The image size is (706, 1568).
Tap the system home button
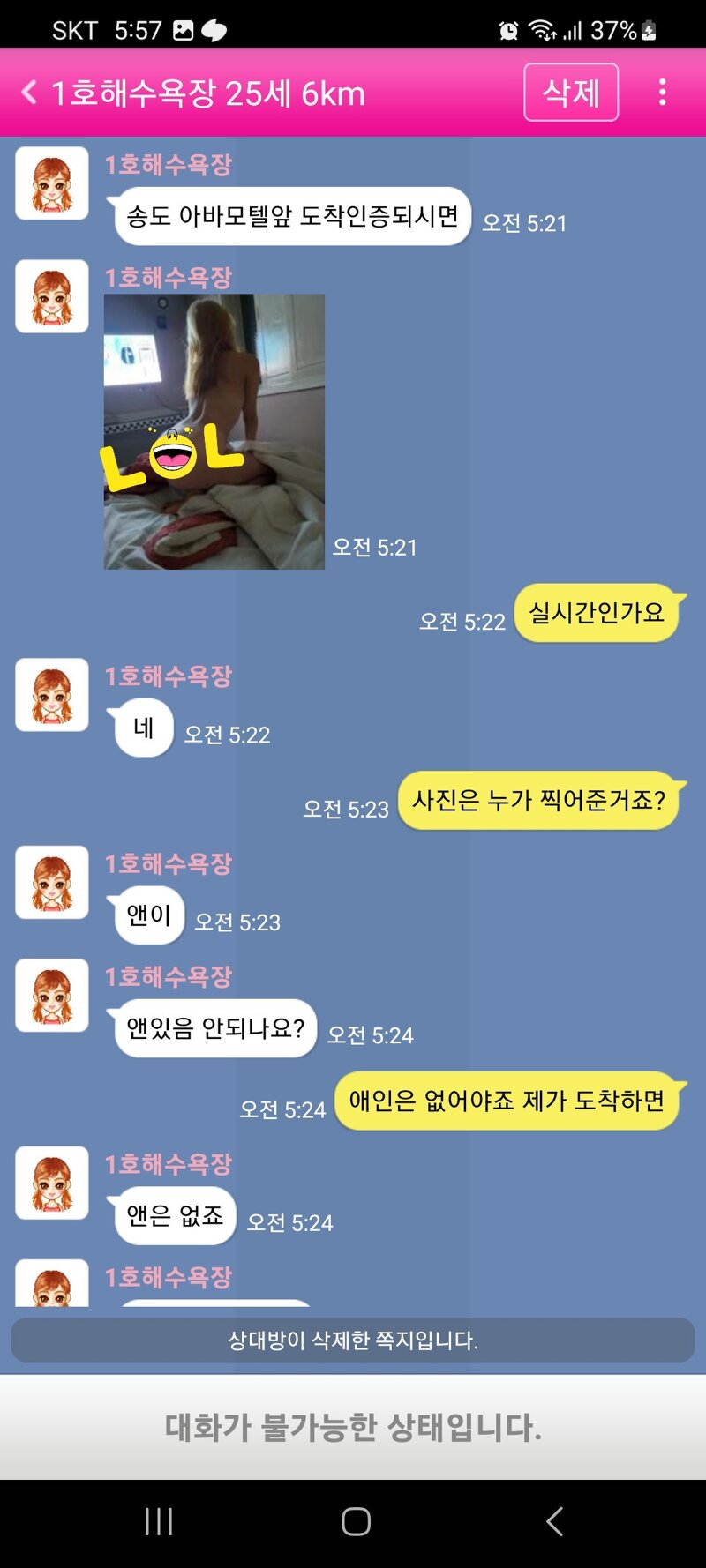(x=356, y=1521)
